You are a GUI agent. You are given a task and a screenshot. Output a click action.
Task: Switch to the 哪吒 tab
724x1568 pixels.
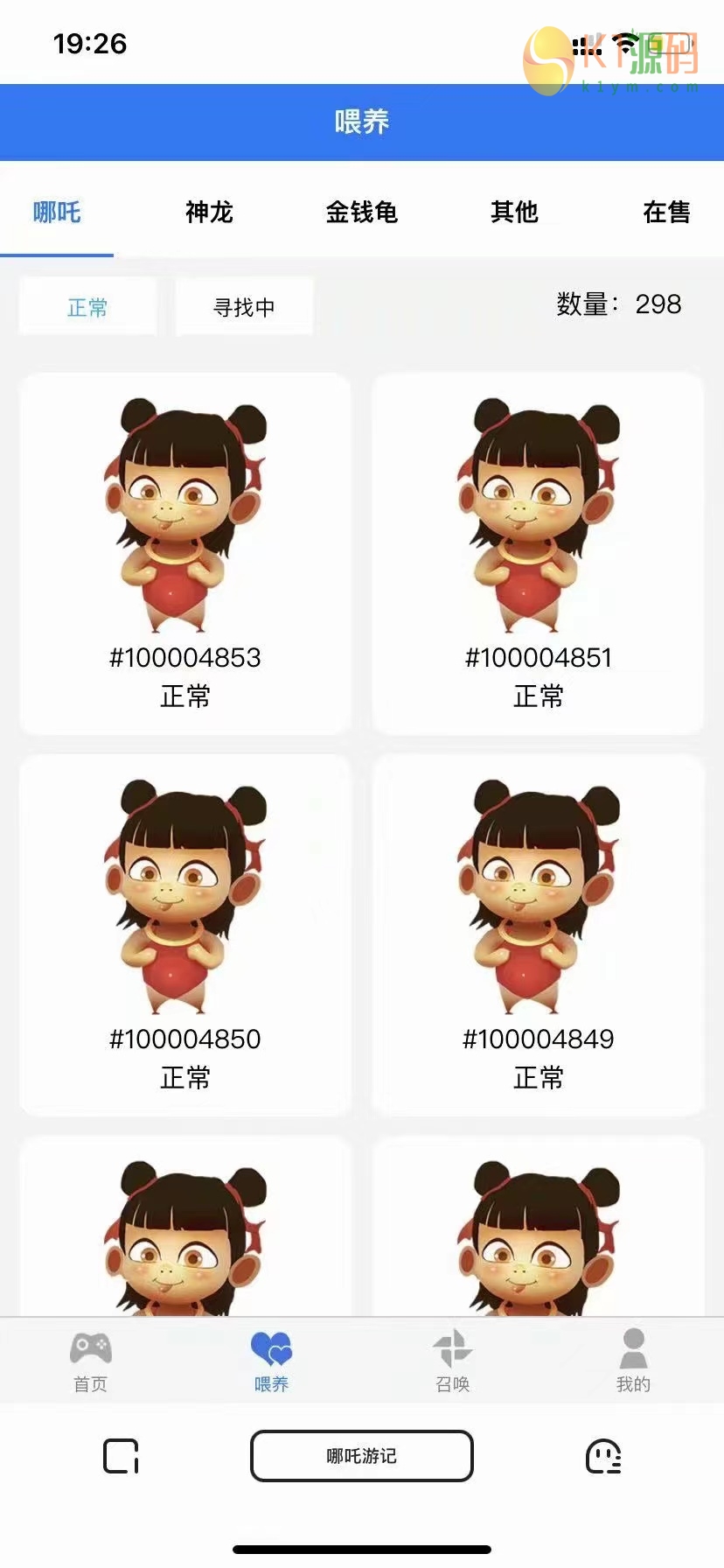[57, 212]
